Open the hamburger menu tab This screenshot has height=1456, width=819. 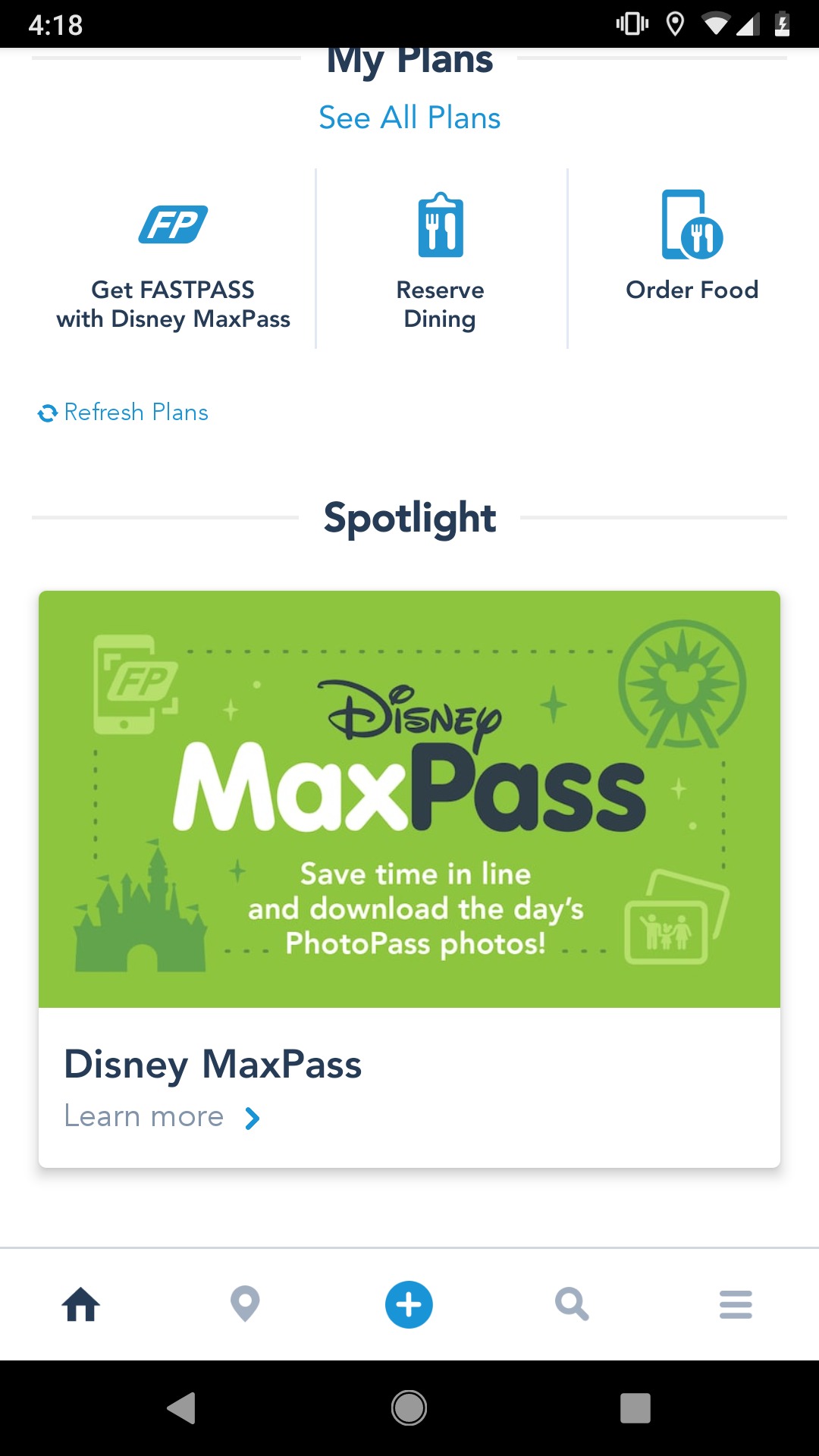736,1304
